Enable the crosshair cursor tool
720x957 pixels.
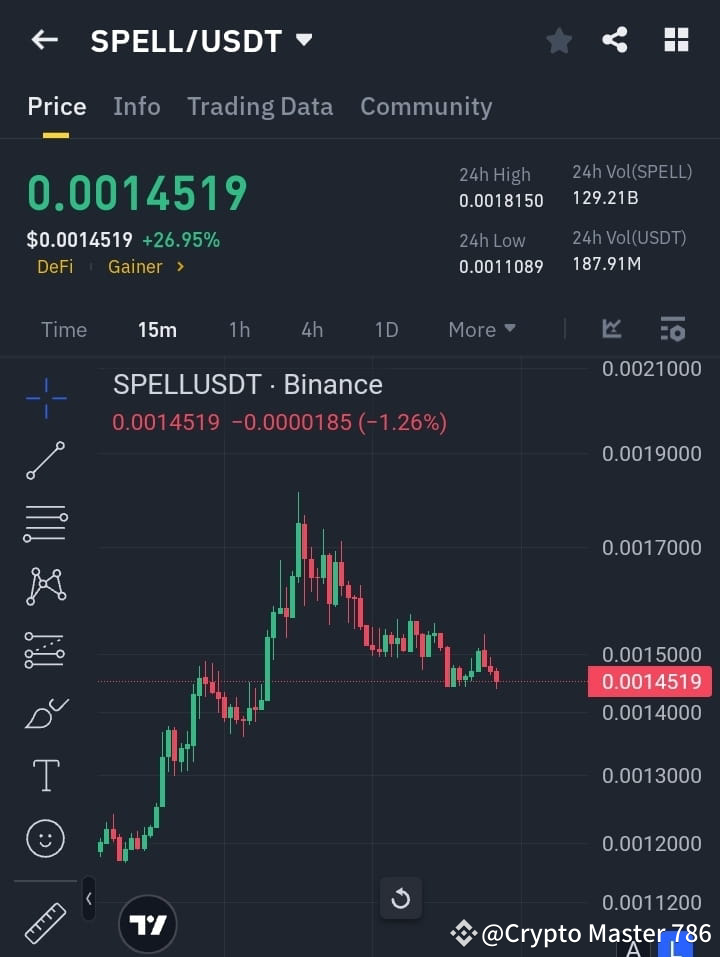point(45,399)
